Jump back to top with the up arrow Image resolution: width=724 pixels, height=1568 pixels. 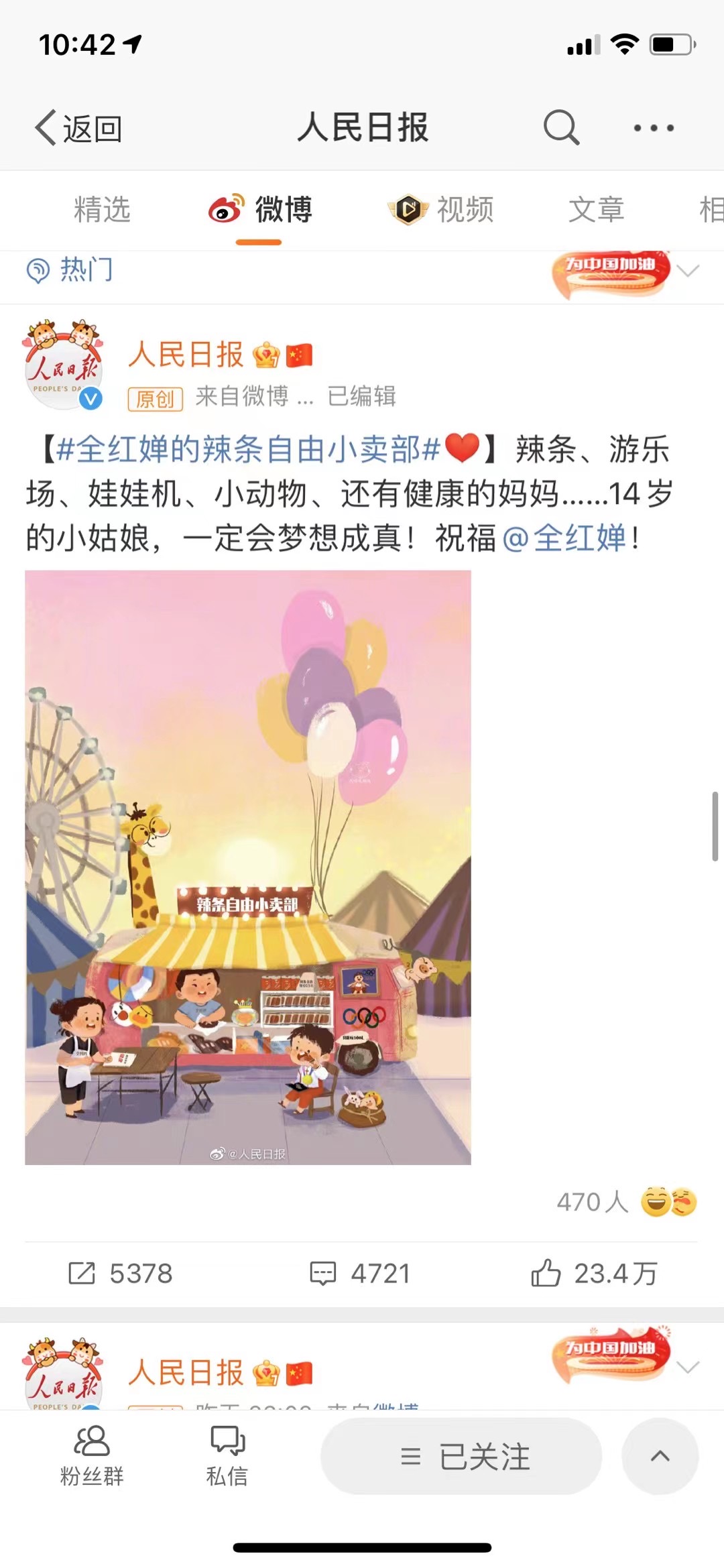pyautogui.click(x=660, y=1456)
